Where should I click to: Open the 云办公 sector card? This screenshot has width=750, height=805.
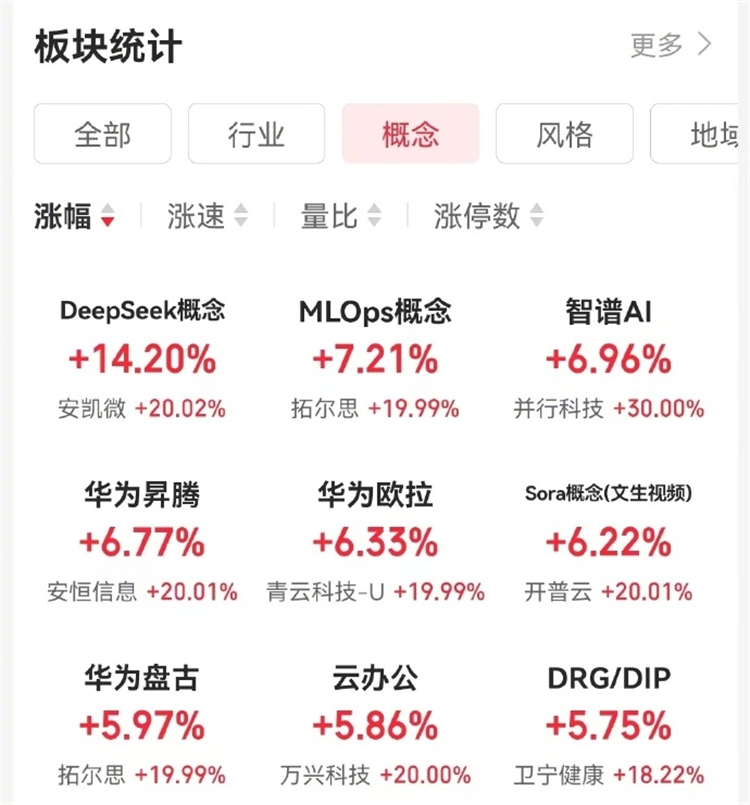point(375,725)
